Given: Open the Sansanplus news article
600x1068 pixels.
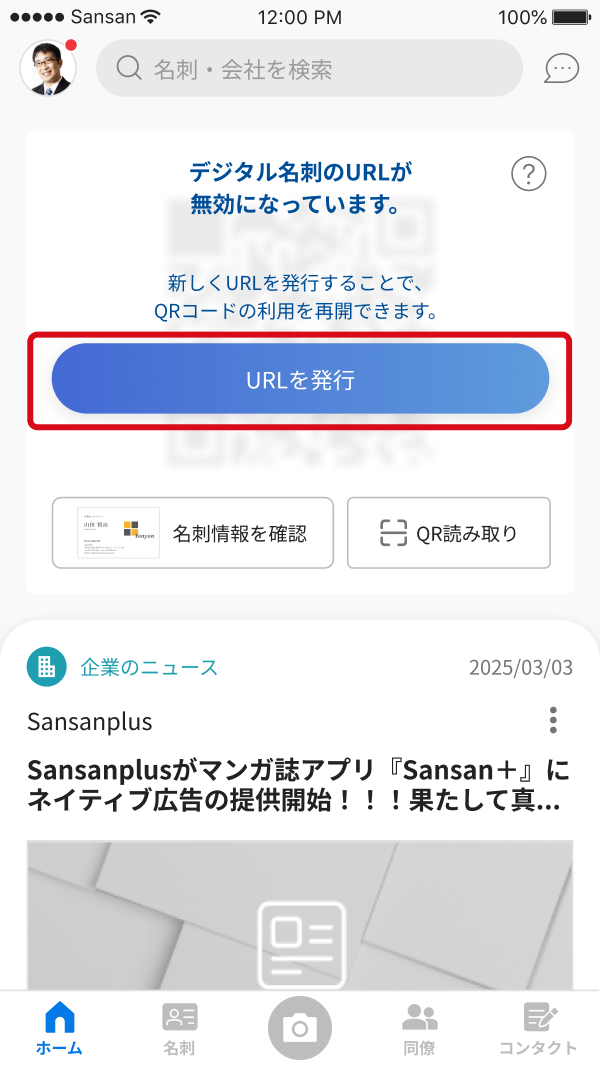Looking at the screenshot, I should 298,785.
